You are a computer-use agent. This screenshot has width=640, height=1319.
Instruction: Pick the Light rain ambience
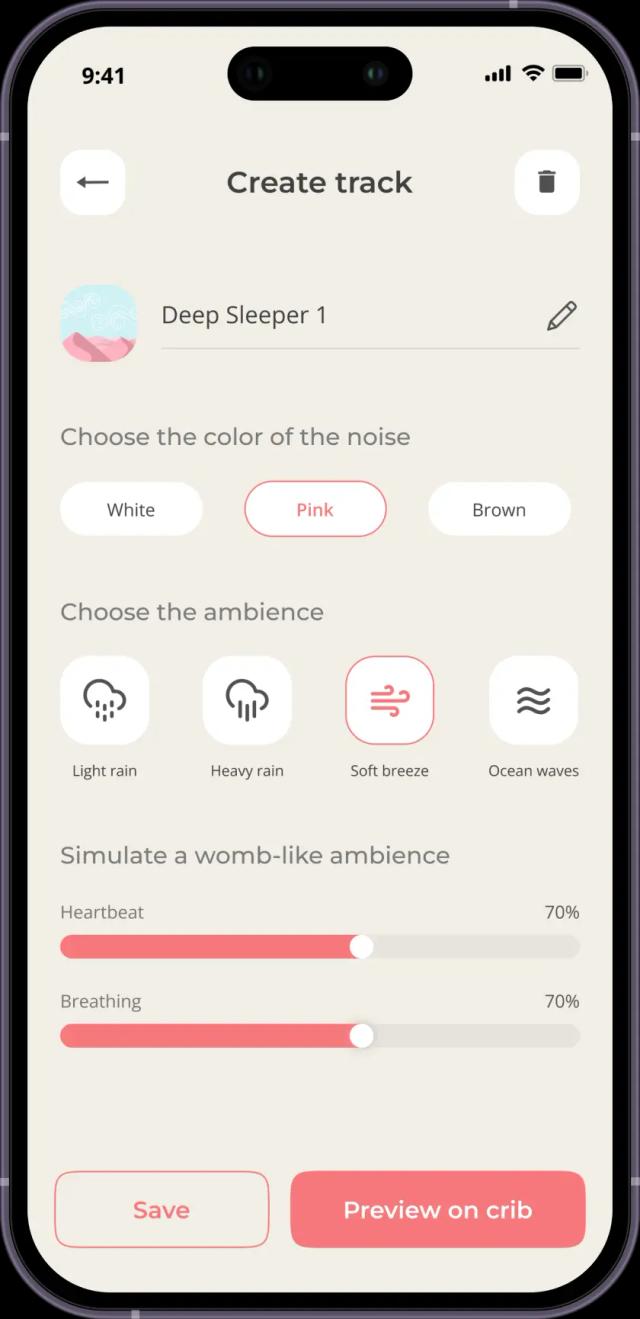click(105, 700)
